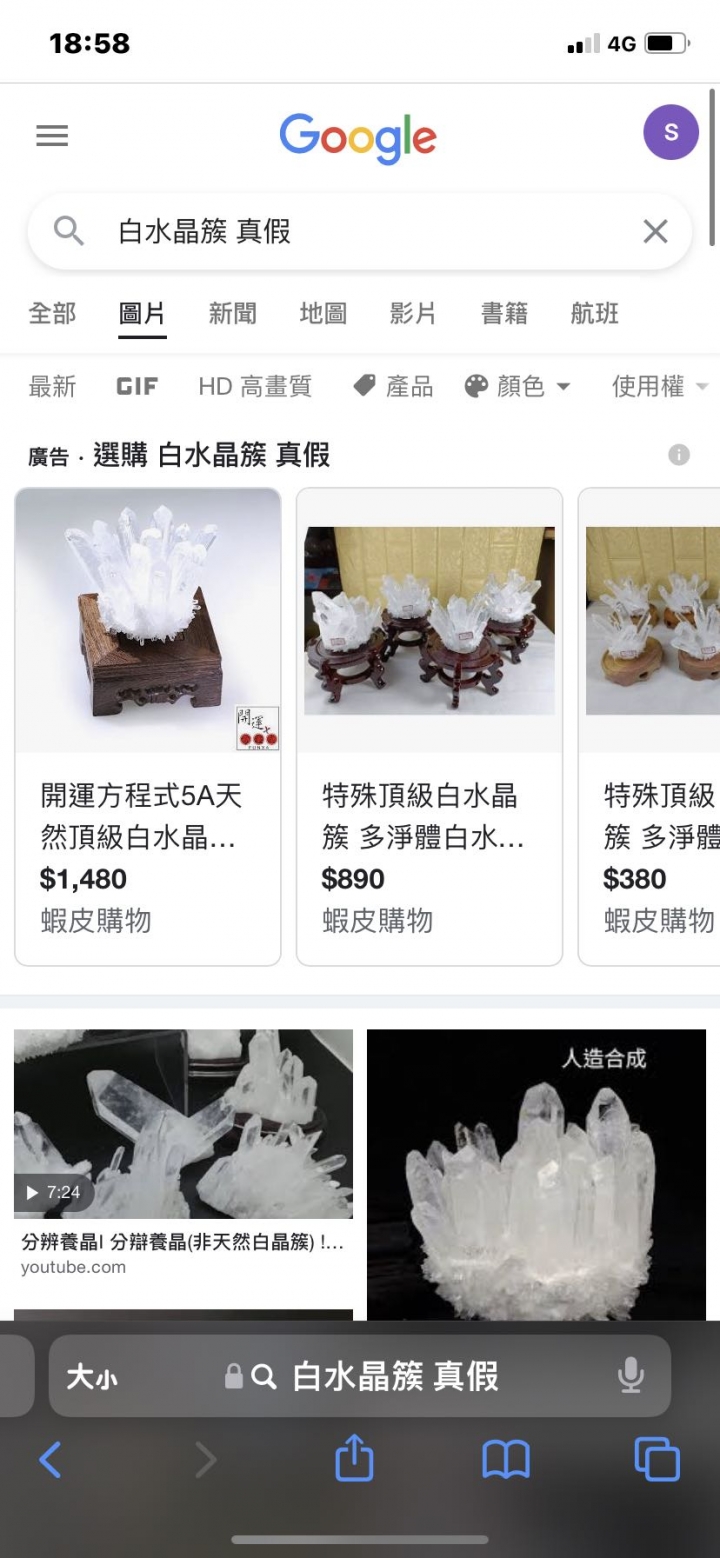
Task: Tap the ad info circle icon
Action: 679,454
